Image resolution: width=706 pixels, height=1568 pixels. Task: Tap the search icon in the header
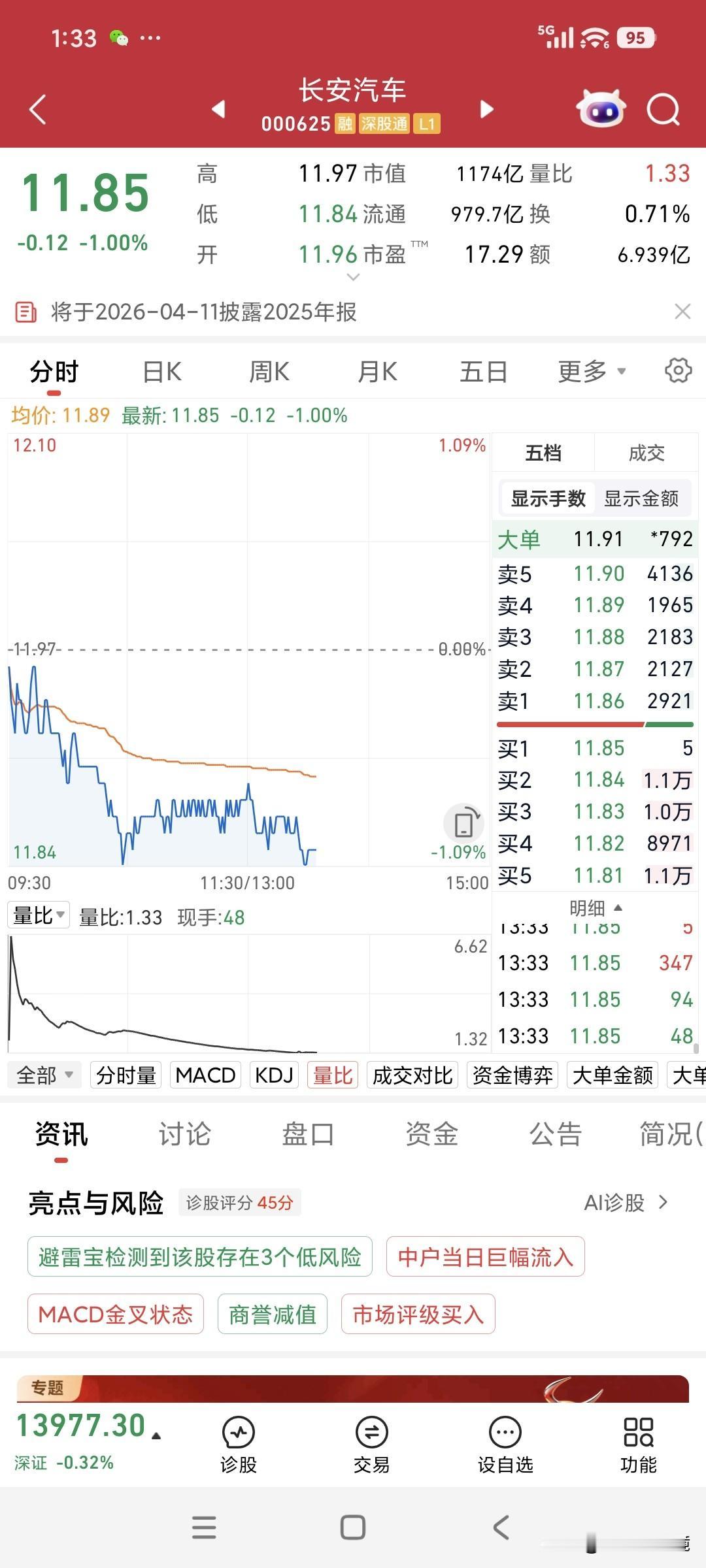(664, 110)
